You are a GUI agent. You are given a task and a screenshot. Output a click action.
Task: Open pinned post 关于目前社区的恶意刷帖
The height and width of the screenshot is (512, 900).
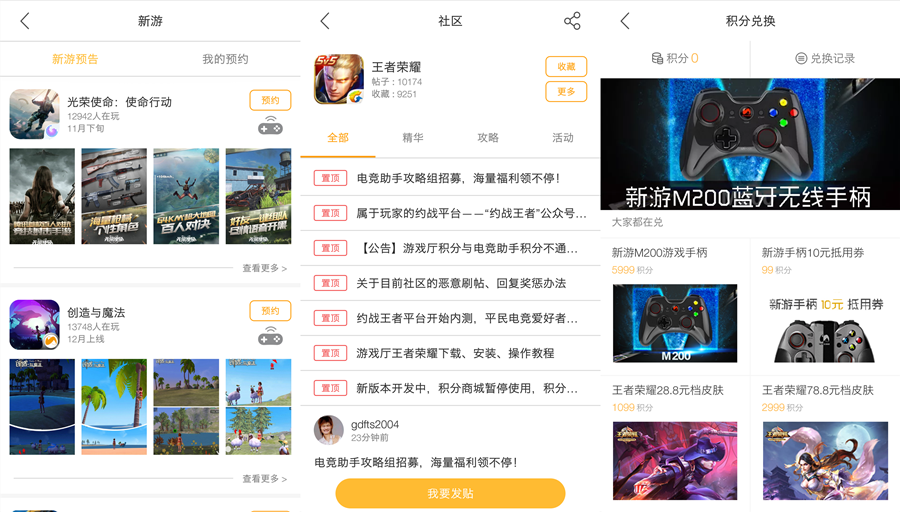461,283
